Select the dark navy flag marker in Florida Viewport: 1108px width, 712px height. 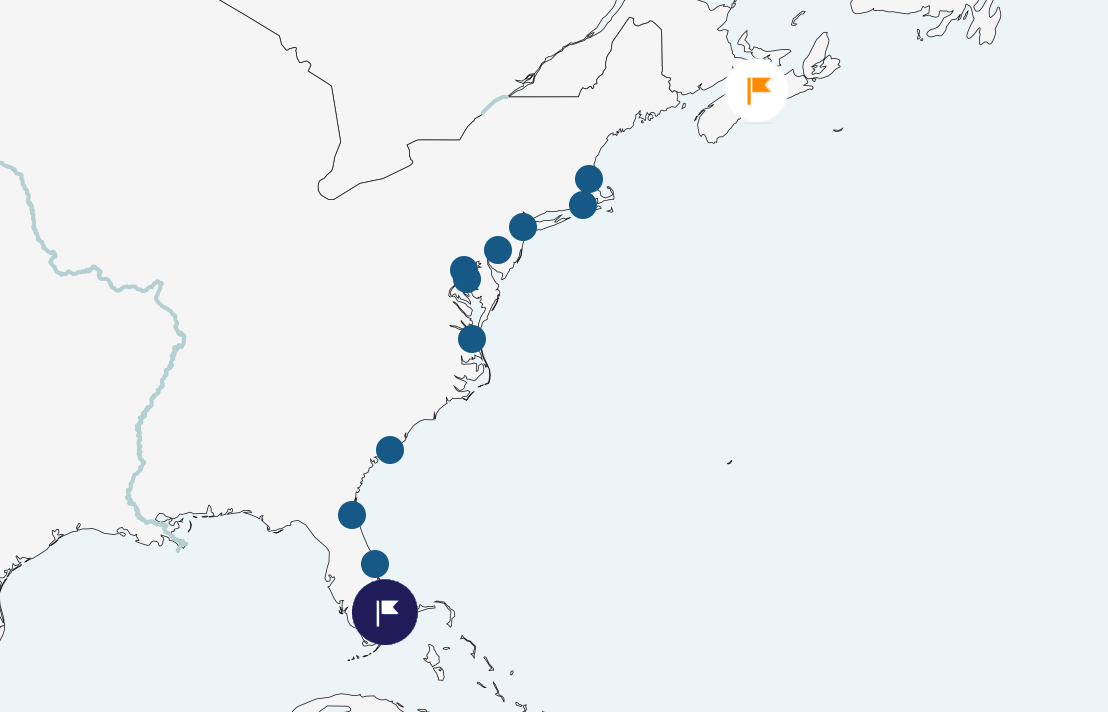385,612
